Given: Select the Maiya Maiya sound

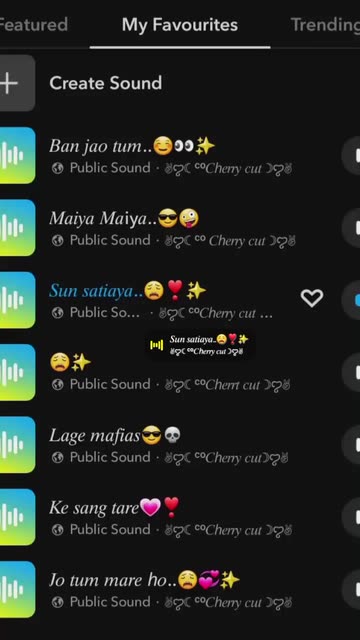Looking at the screenshot, I should point(170,228).
